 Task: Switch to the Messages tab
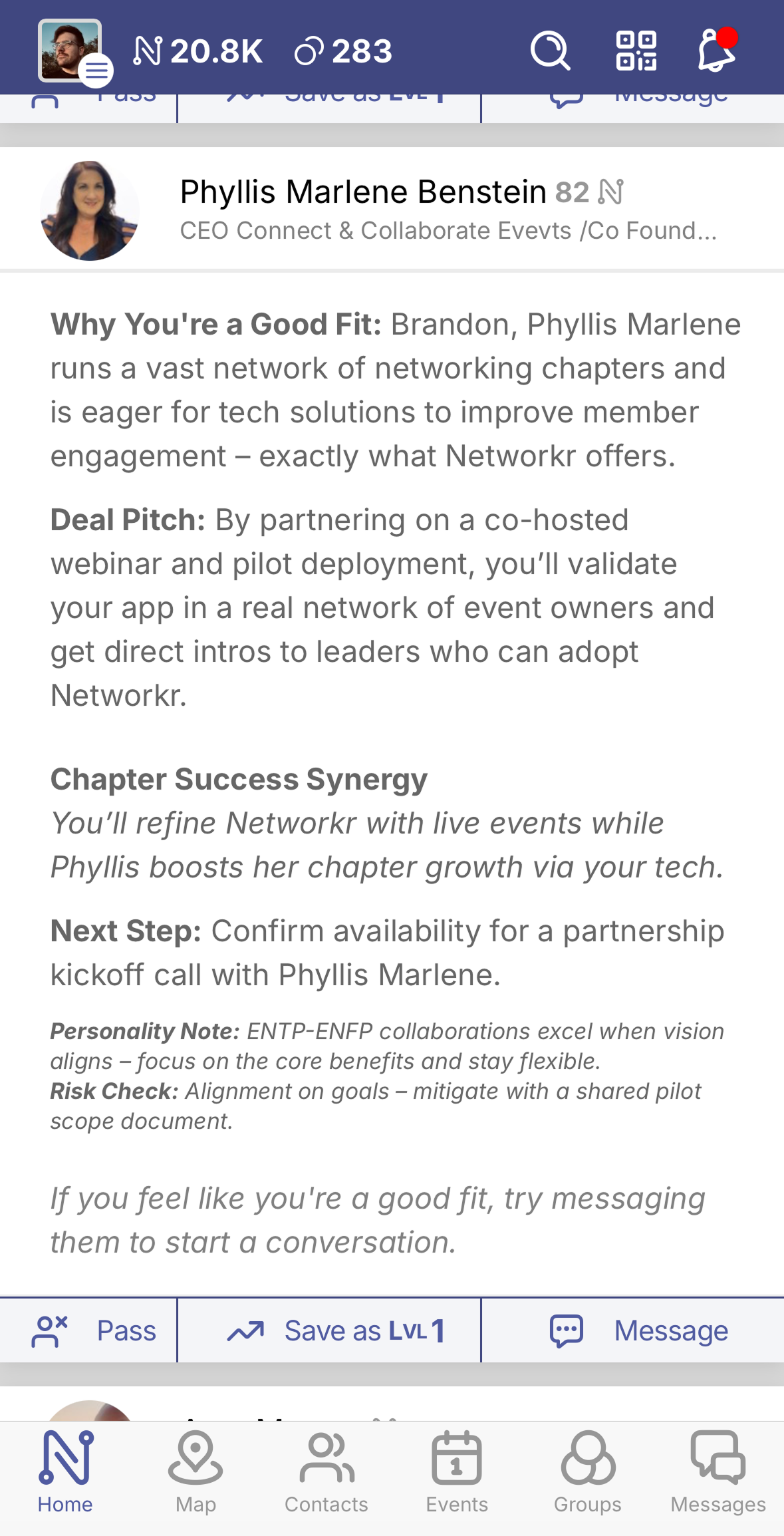tap(718, 1471)
